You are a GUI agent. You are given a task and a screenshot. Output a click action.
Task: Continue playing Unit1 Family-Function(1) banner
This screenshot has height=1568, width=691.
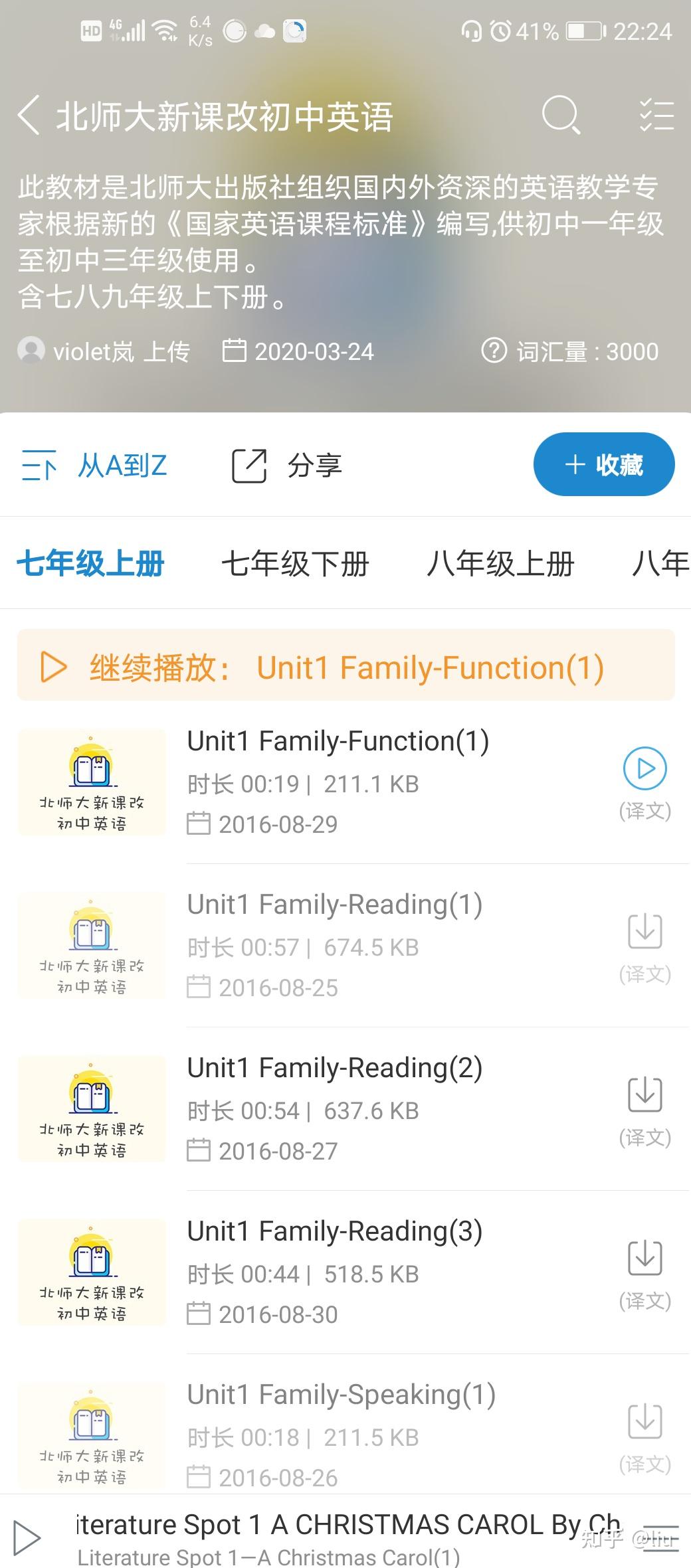click(x=345, y=667)
